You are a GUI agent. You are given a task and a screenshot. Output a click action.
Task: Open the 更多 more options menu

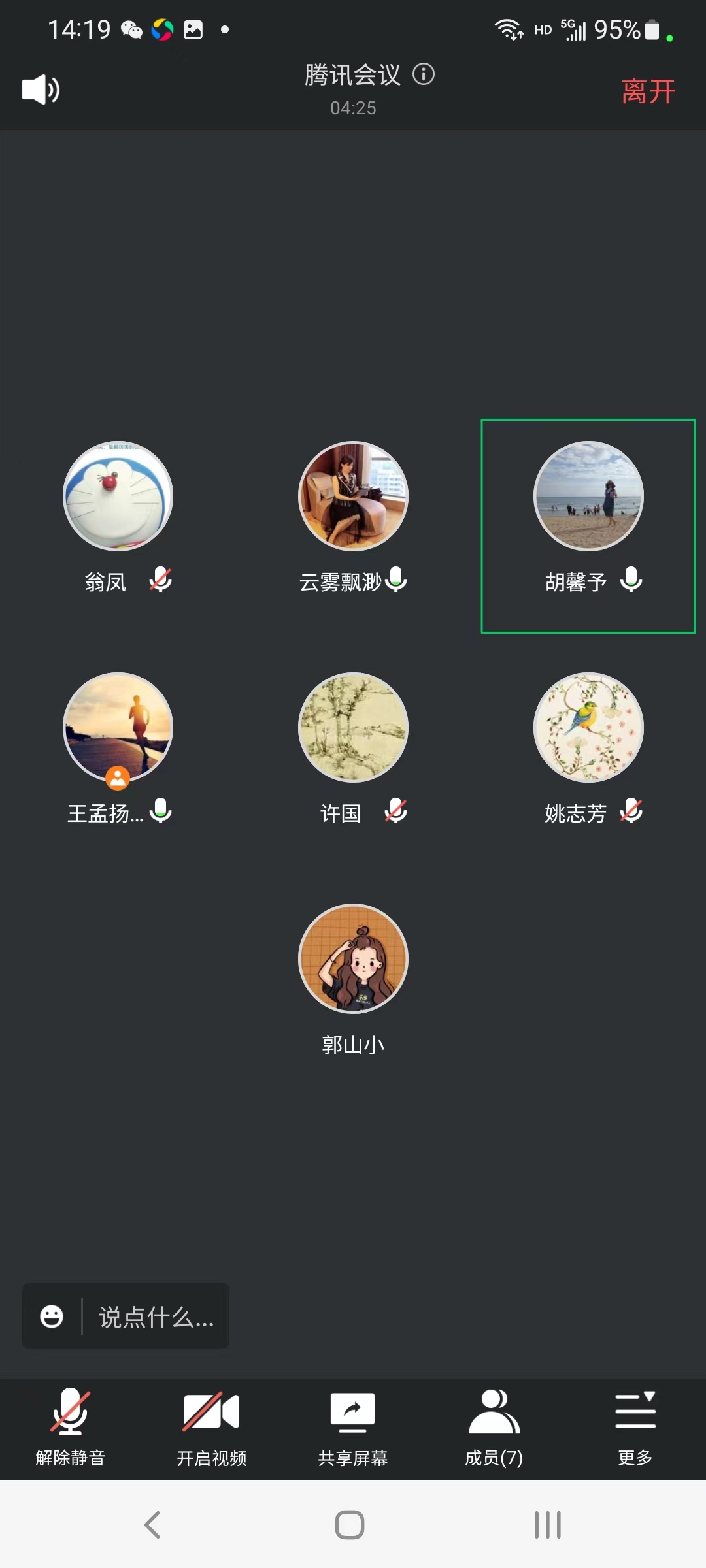[x=635, y=1428]
